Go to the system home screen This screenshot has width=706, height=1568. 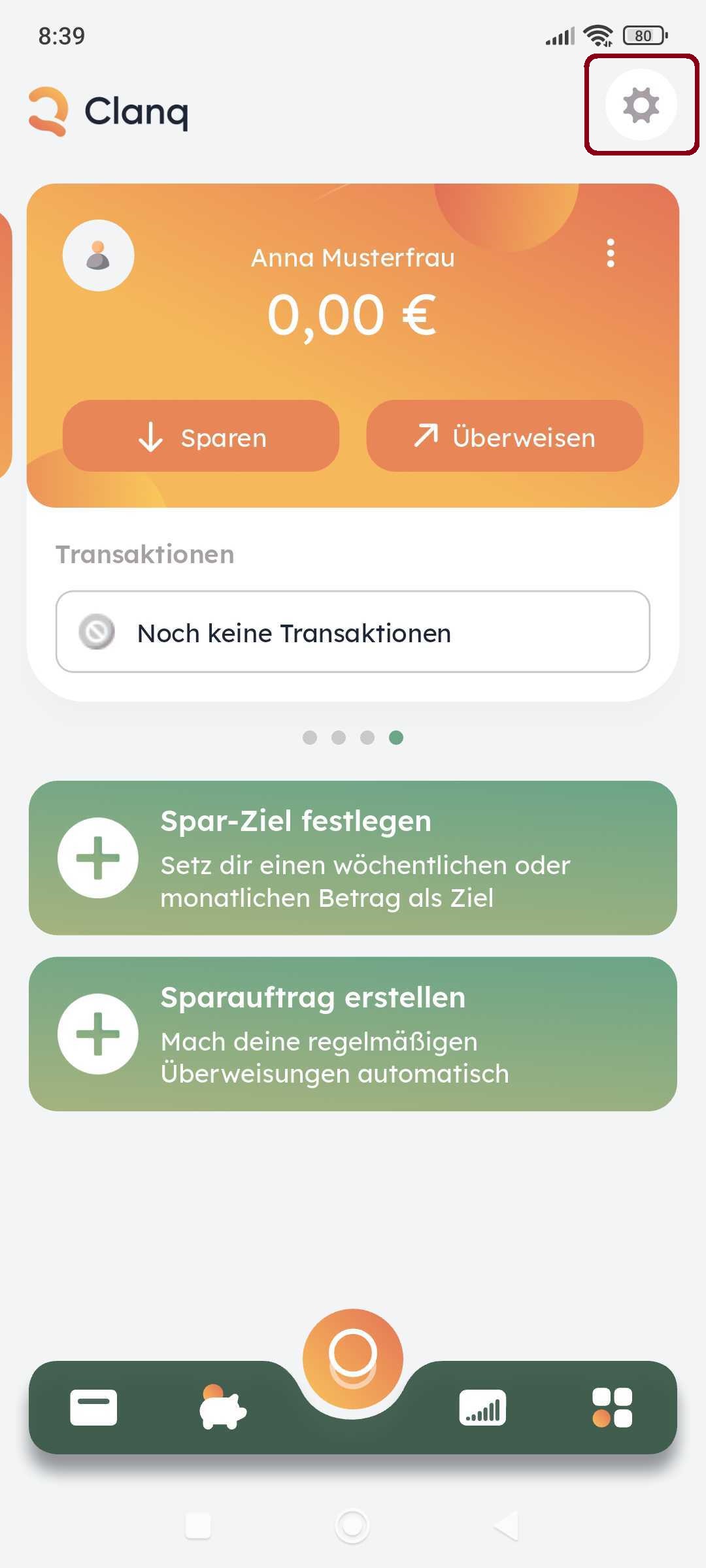tap(352, 1526)
